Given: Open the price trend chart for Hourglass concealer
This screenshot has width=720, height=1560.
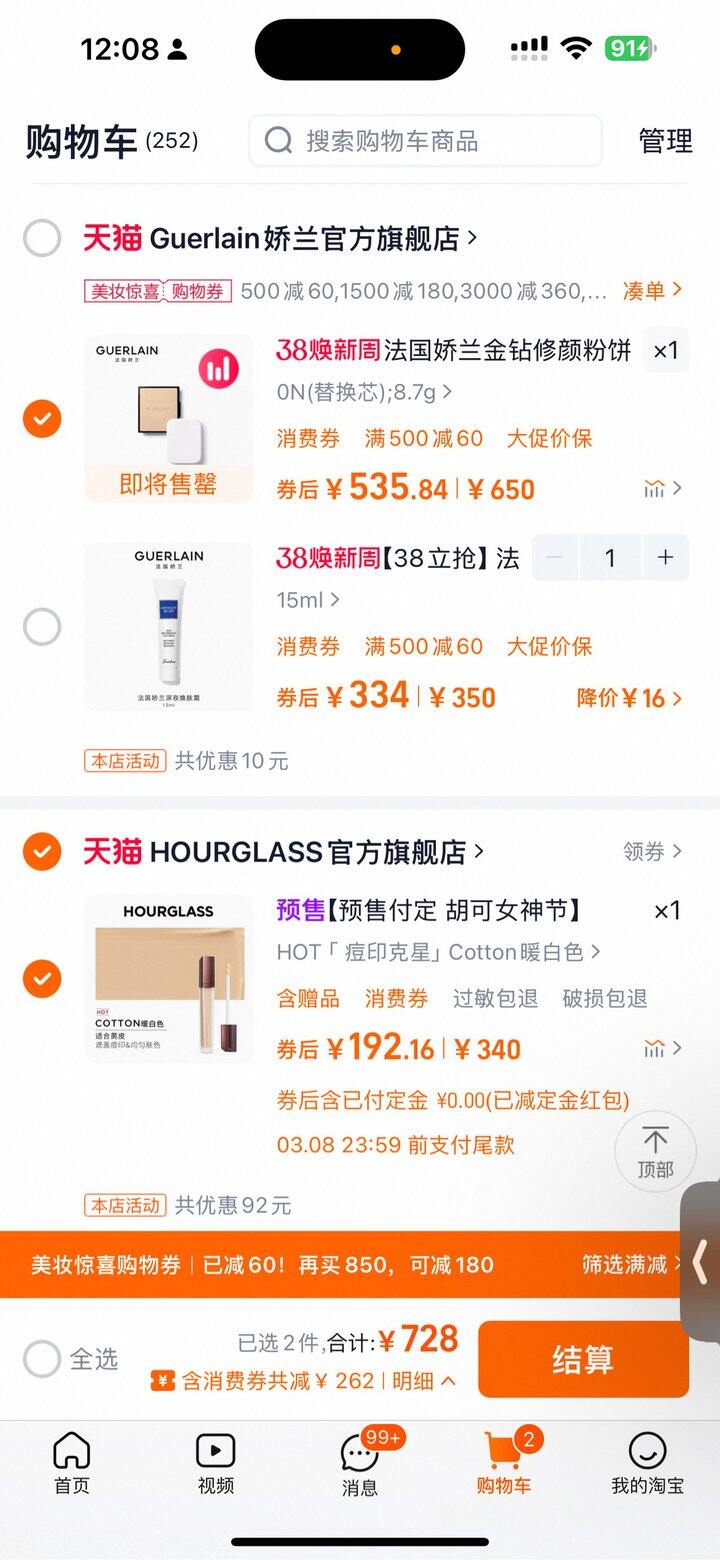Looking at the screenshot, I should (x=655, y=1048).
